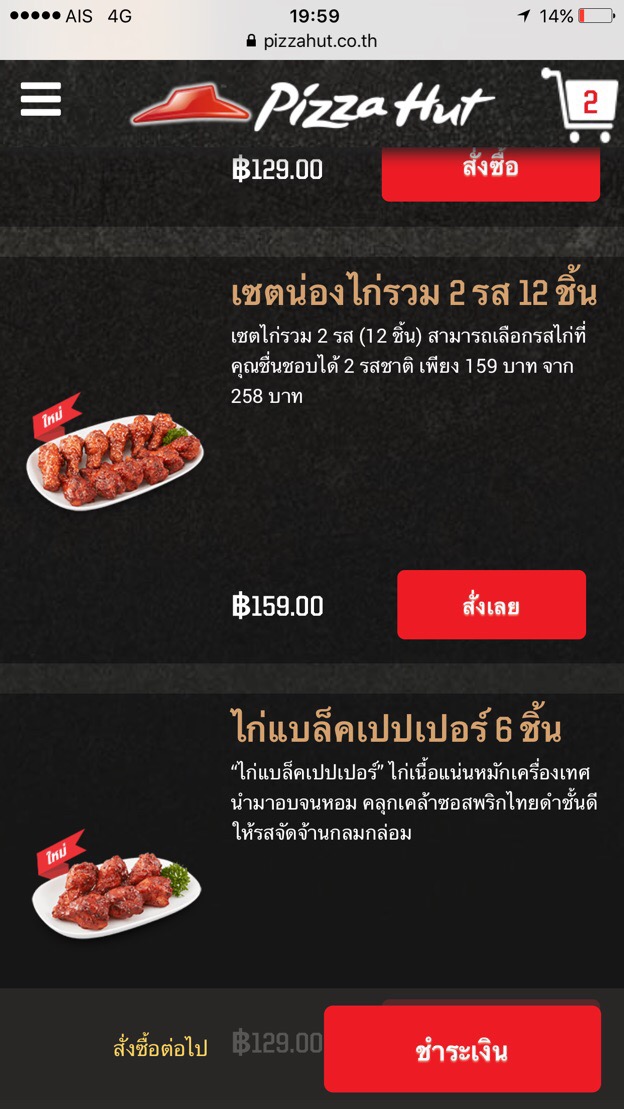Tap สั่งซื้อต่อไป to continue ordering
The height and width of the screenshot is (1109, 624).
[160, 1049]
